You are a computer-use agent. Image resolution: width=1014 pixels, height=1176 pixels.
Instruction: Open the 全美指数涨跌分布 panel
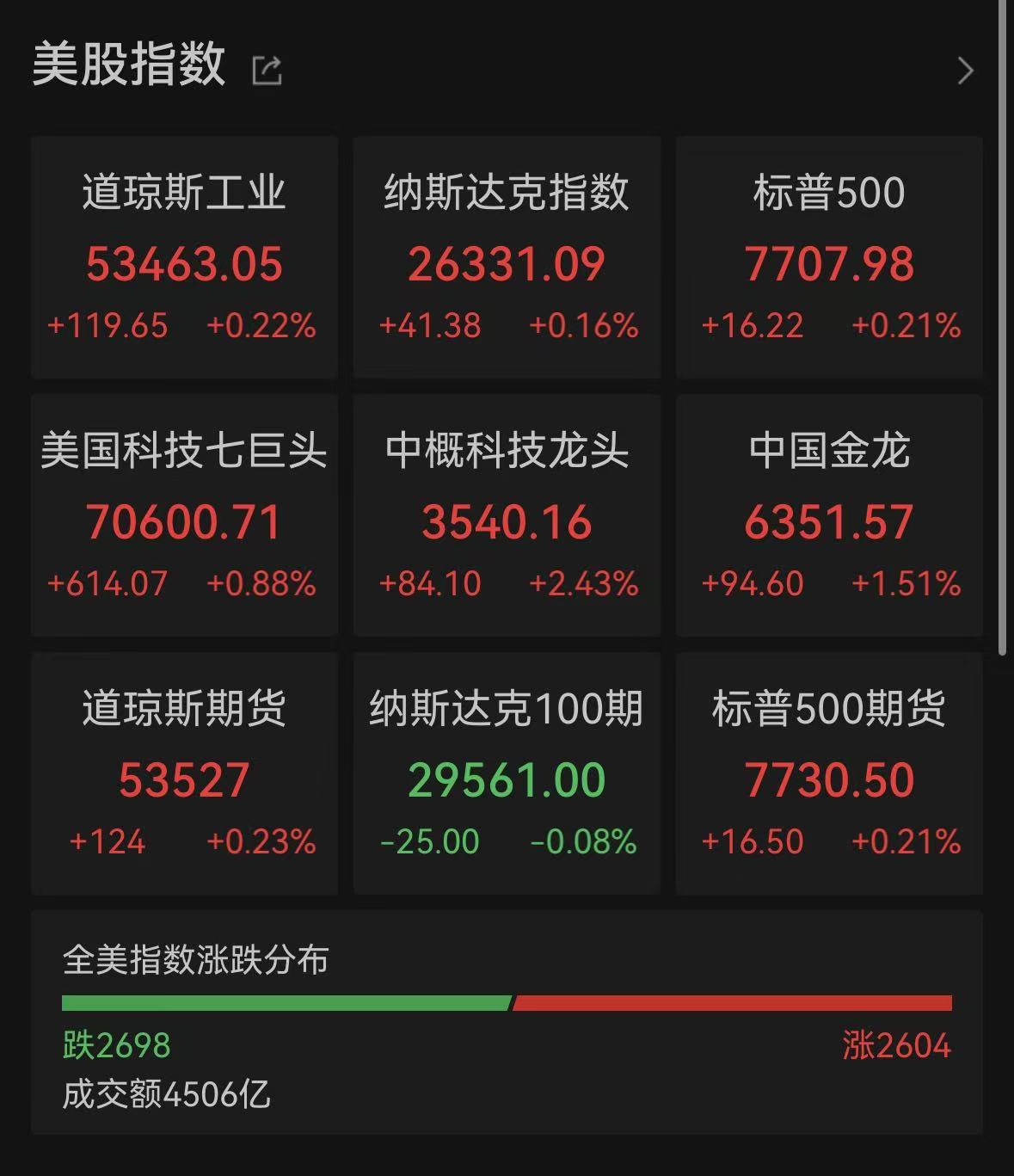coord(507,1022)
